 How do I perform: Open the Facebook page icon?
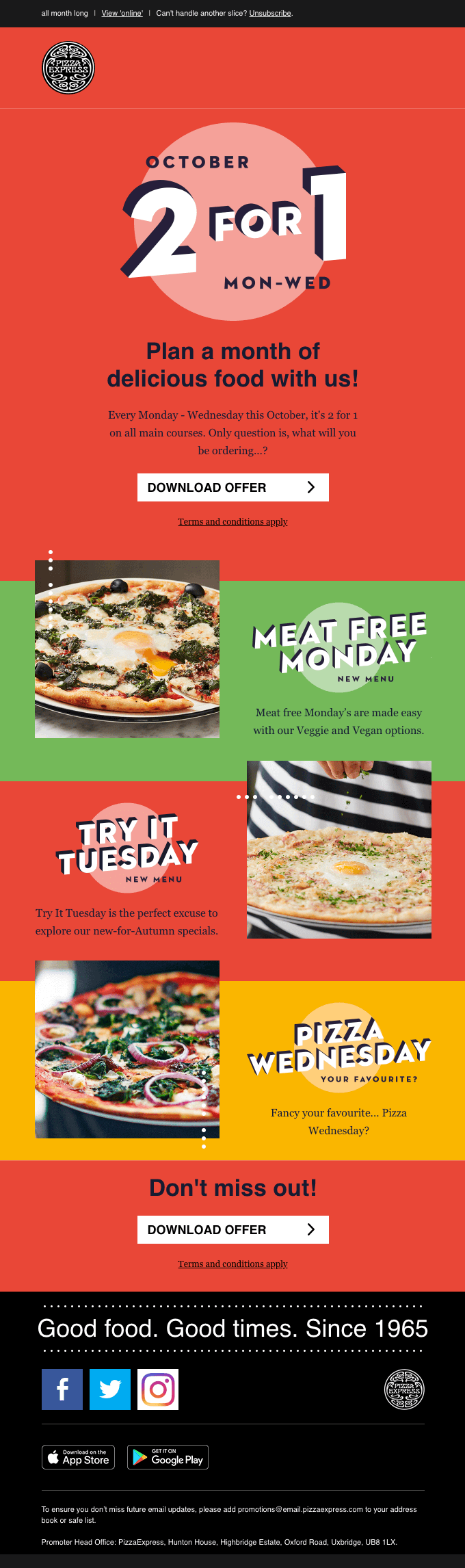coord(62,1389)
